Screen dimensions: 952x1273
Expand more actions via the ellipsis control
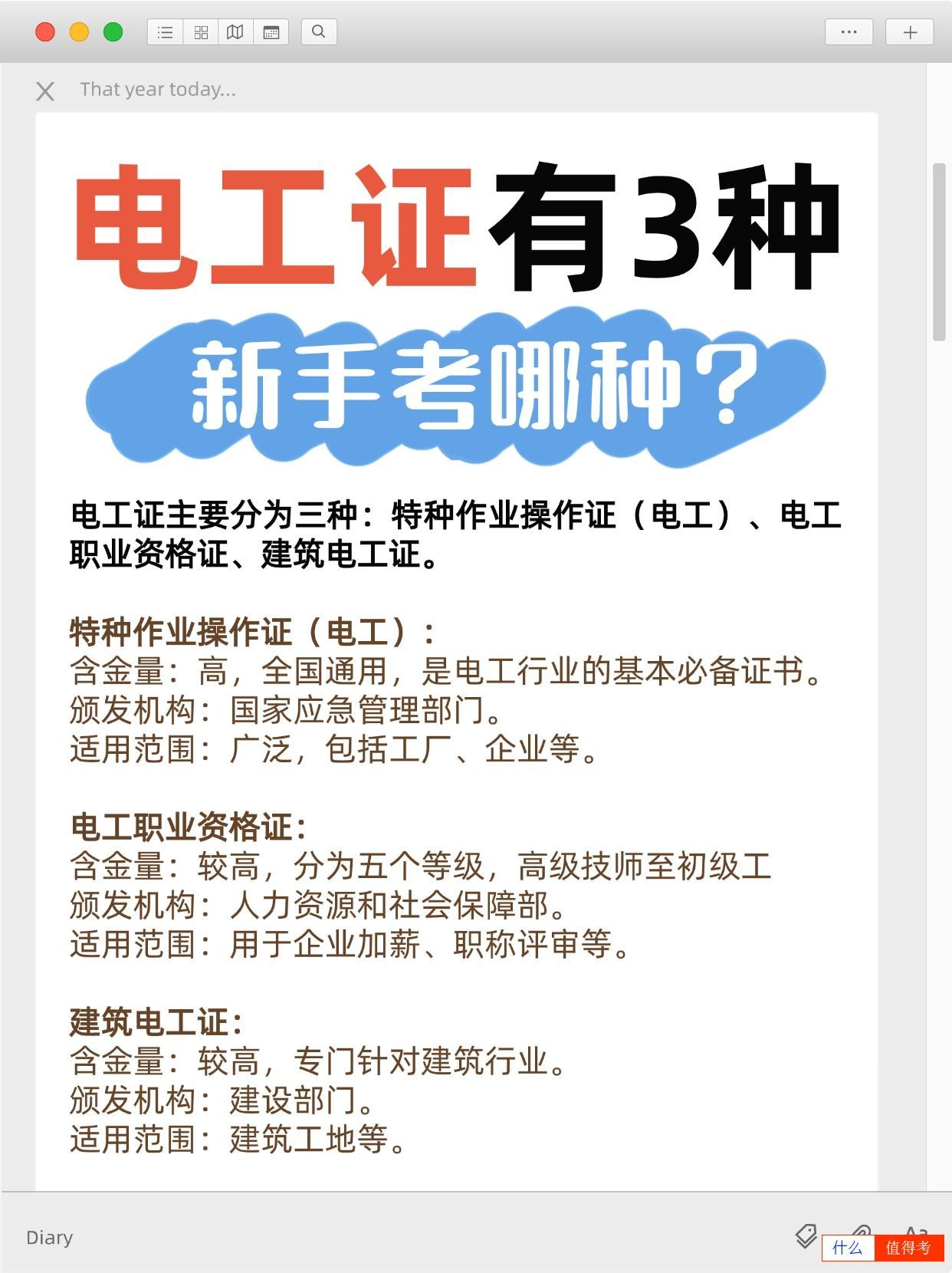(849, 32)
